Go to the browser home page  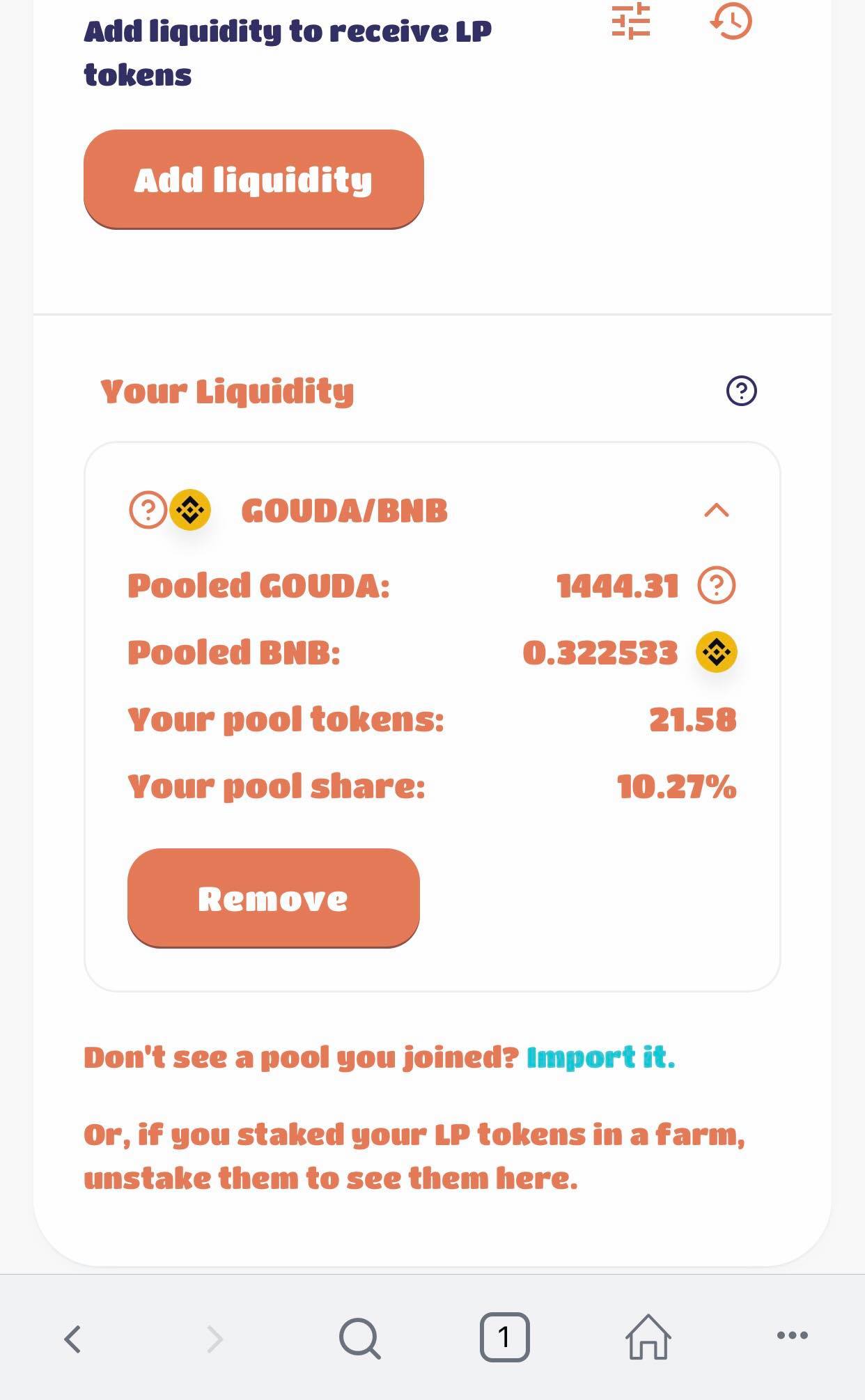pyautogui.click(x=648, y=1336)
